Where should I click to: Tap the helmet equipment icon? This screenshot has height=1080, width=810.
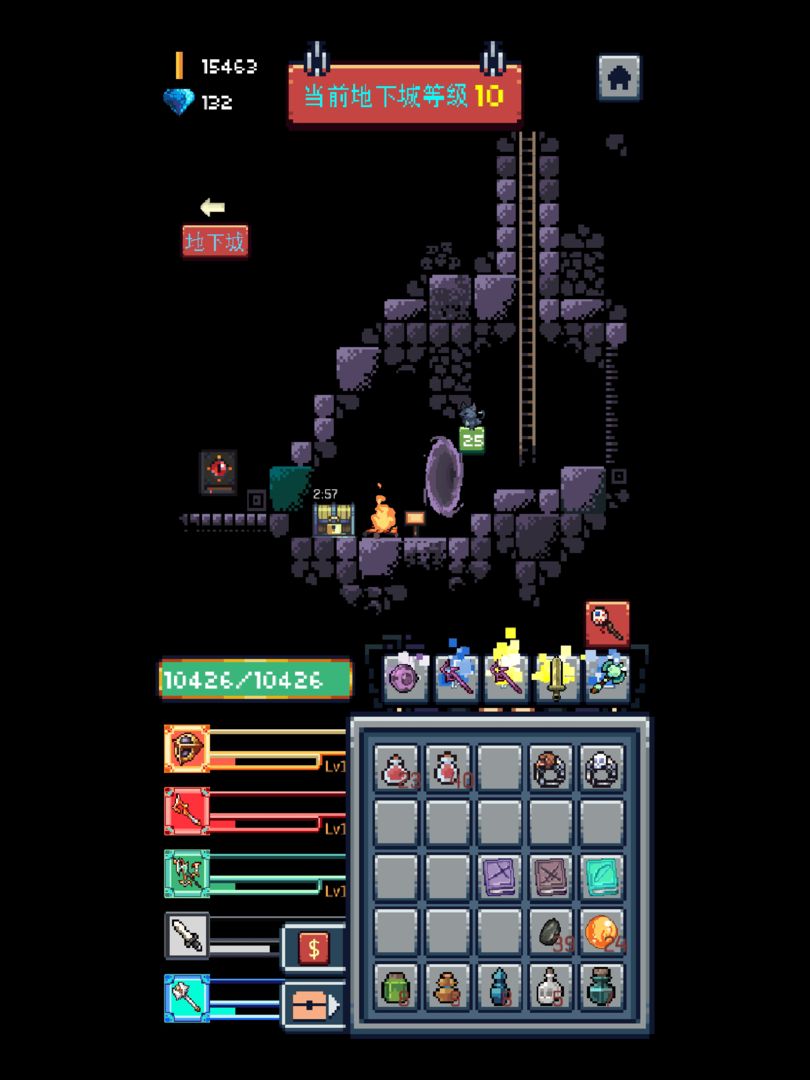[x=187, y=748]
